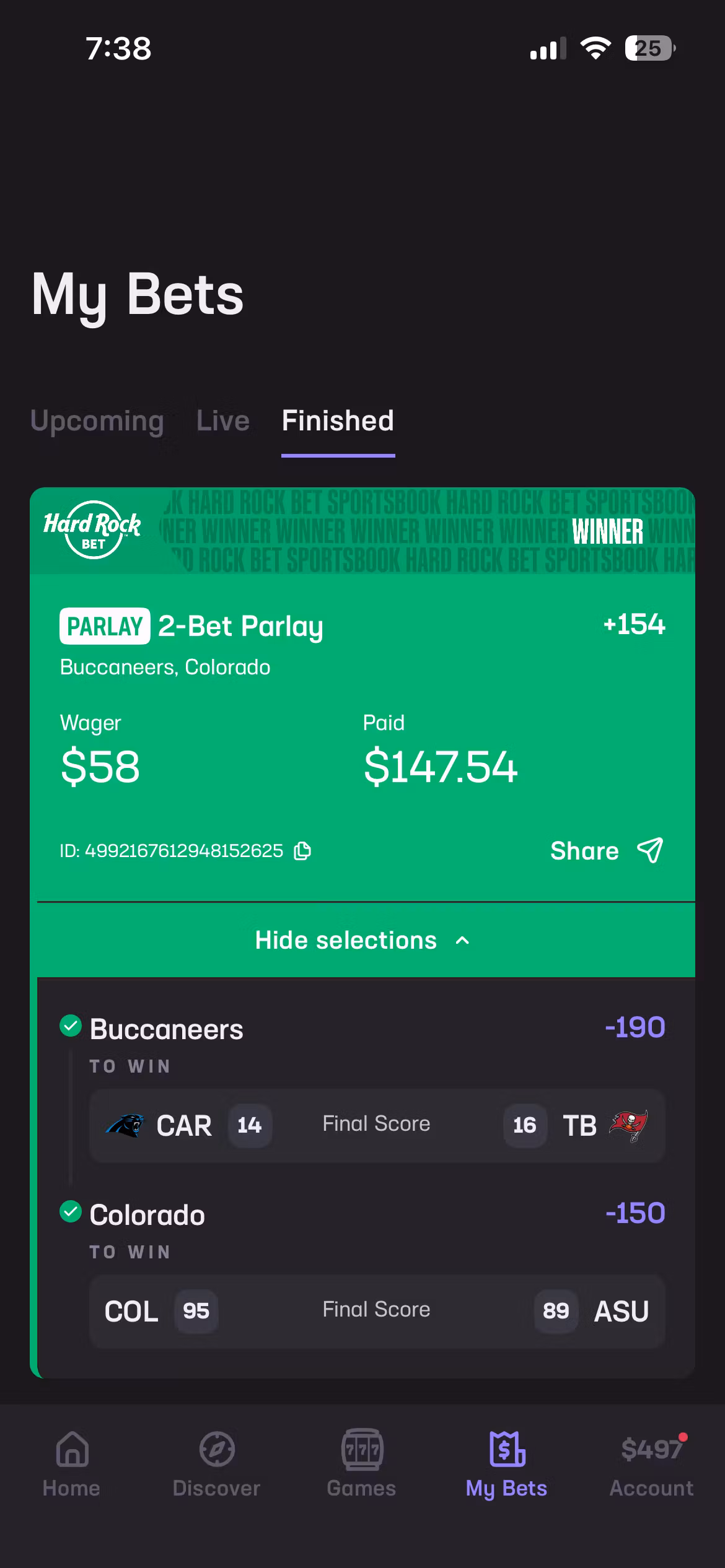Tap the My Bets tab
The width and height of the screenshot is (725, 1568).
click(507, 1464)
